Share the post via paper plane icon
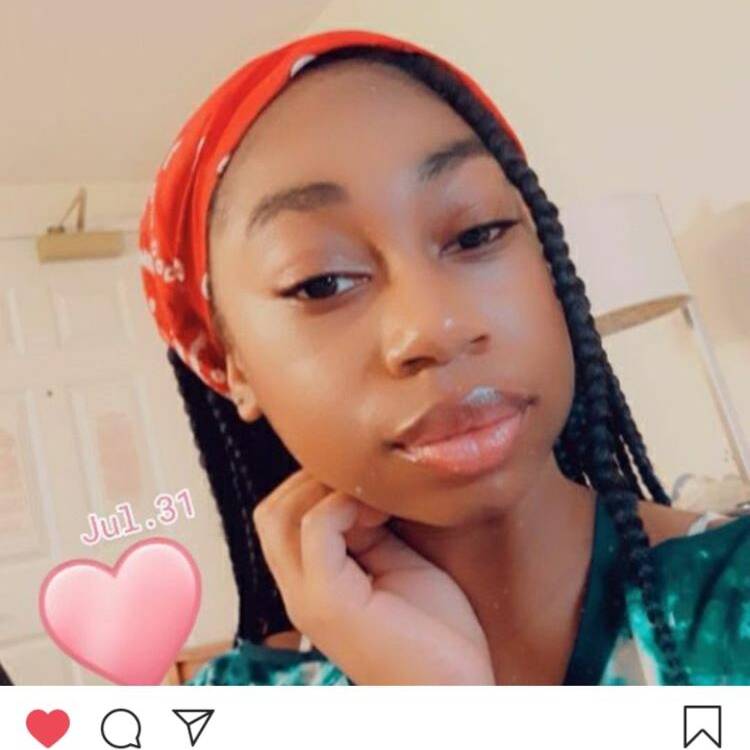This screenshot has height=750, width=750. (193, 726)
